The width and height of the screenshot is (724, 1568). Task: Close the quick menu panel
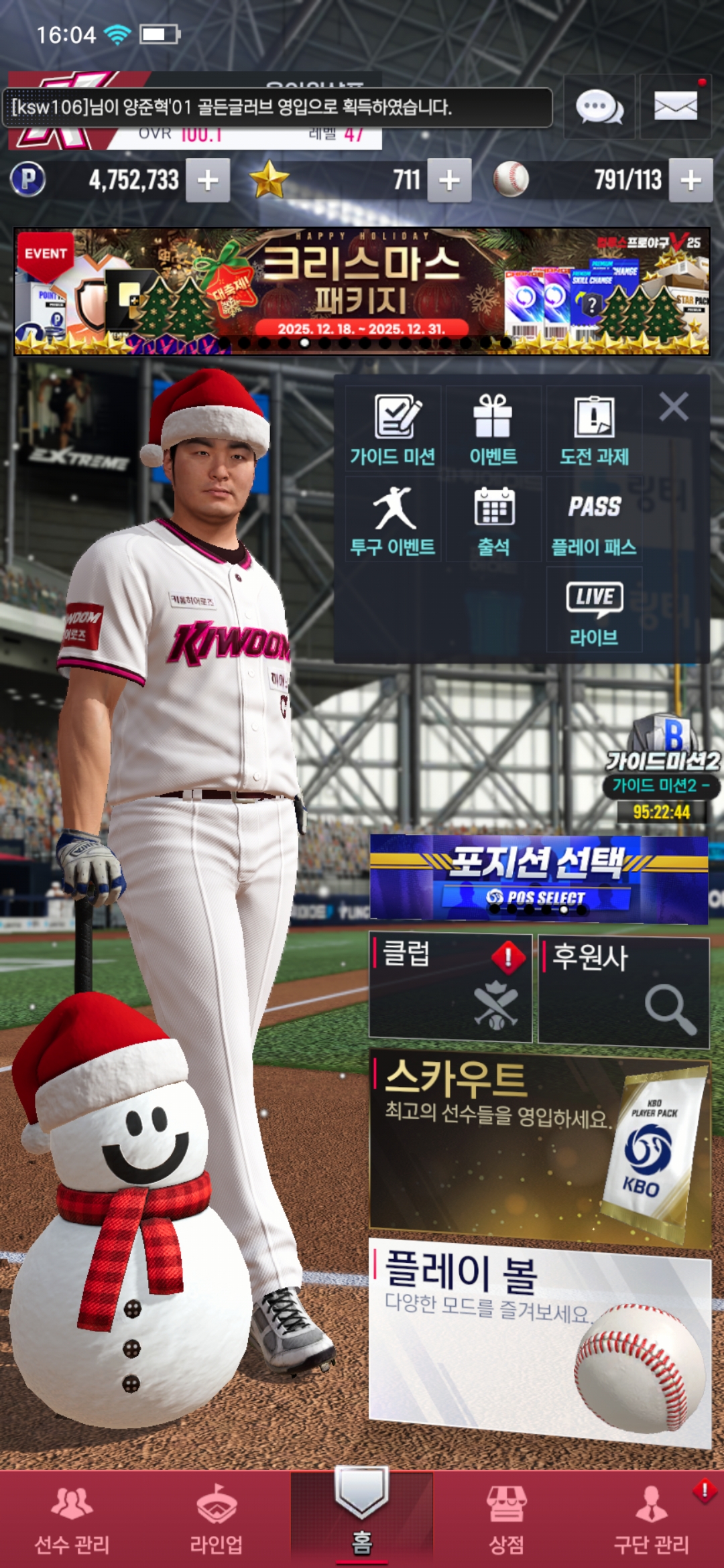coord(673,407)
